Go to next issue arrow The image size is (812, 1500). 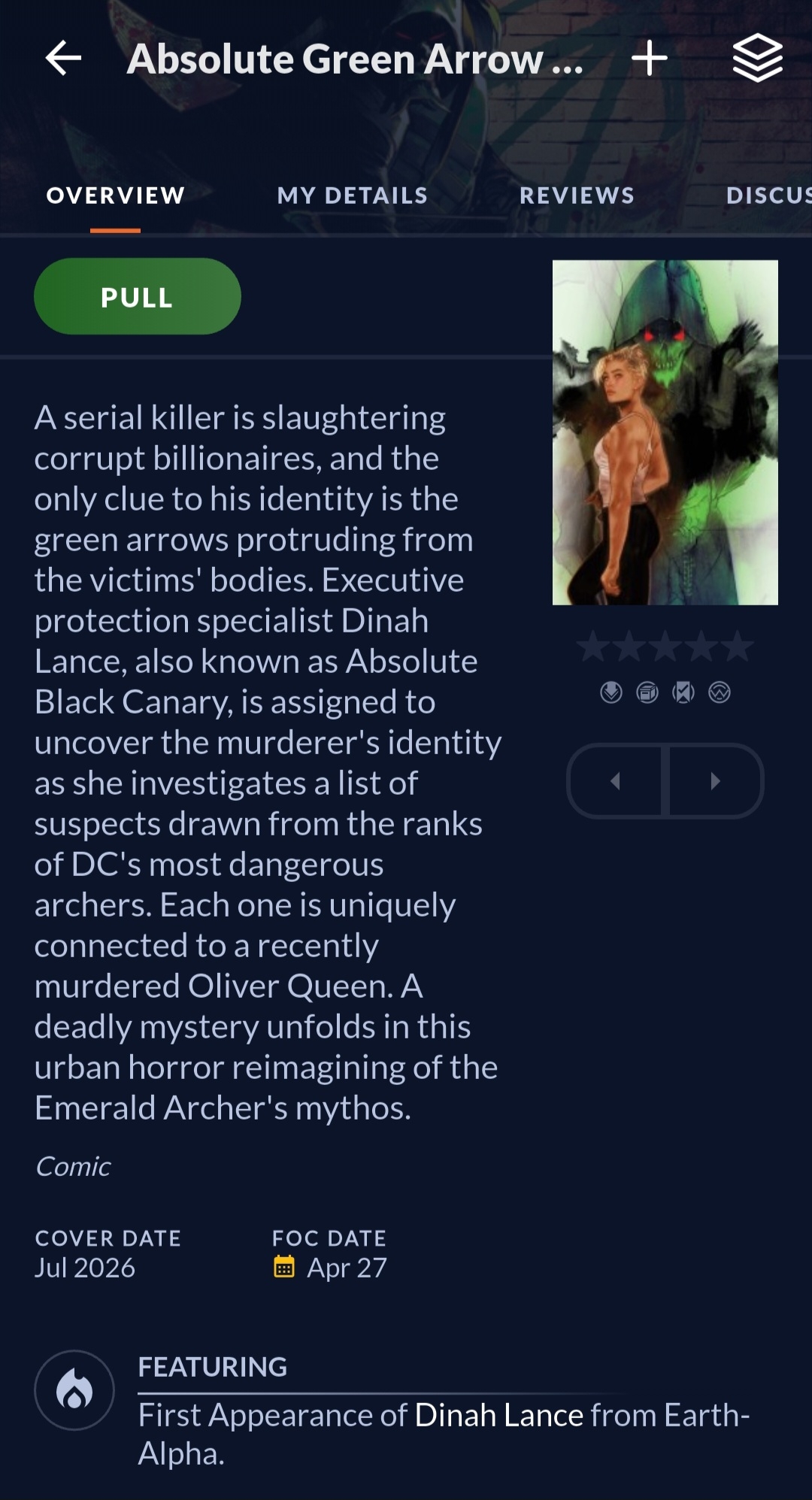click(715, 781)
